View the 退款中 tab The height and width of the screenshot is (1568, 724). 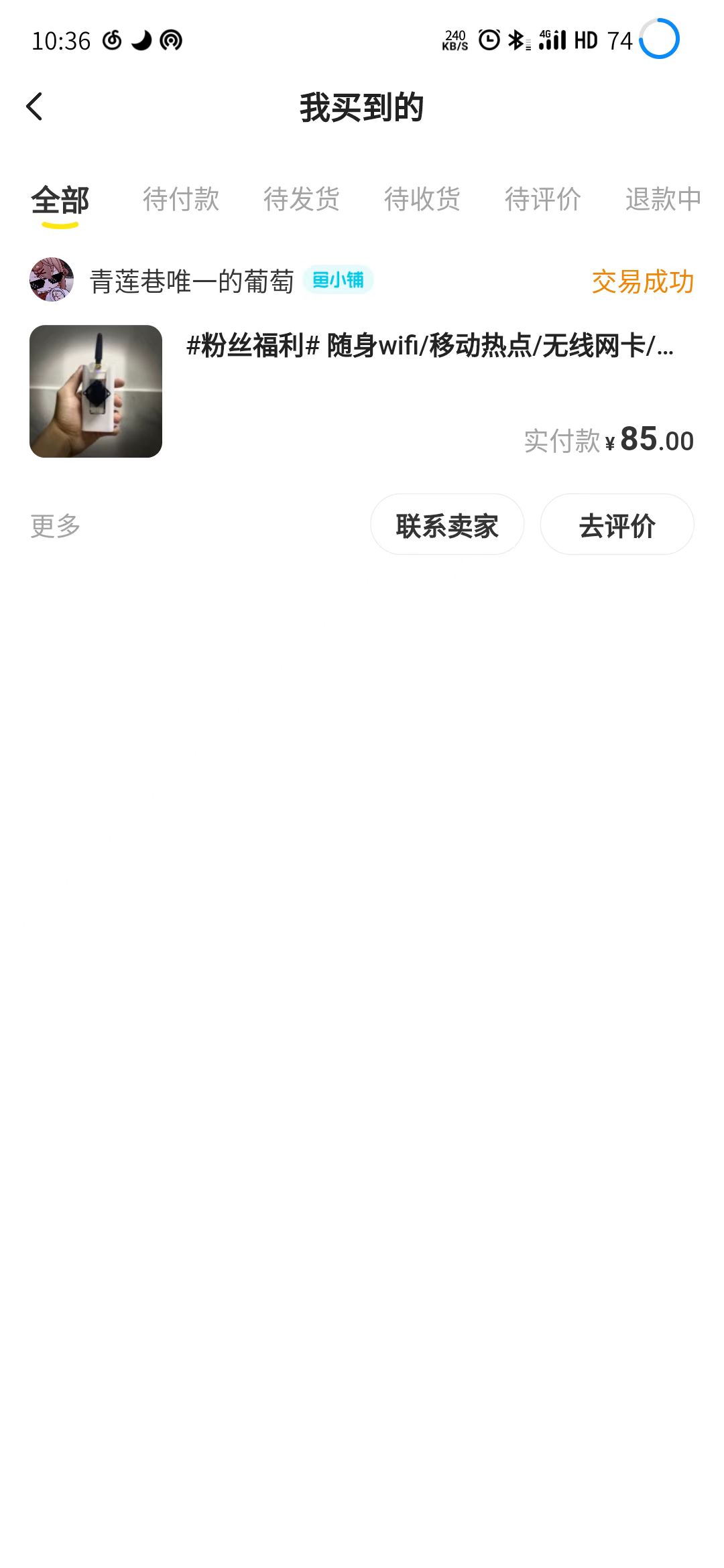[662, 200]
